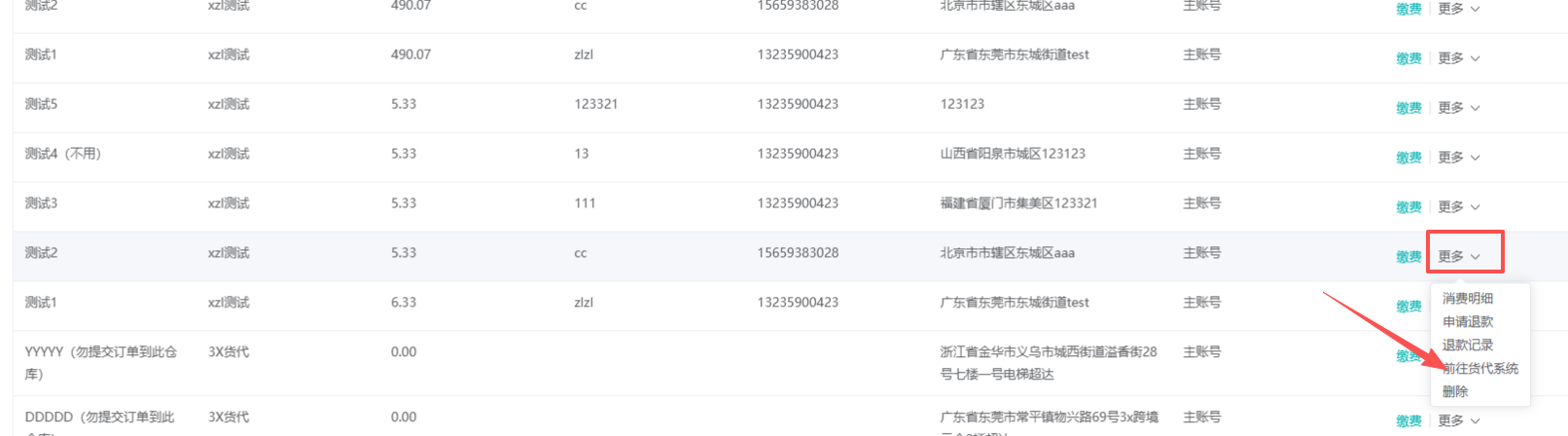This screenshot has height=436, width=1568.
Task: Tap 缴费 in the 测试5 row
Action: [x=1408, y=108]
